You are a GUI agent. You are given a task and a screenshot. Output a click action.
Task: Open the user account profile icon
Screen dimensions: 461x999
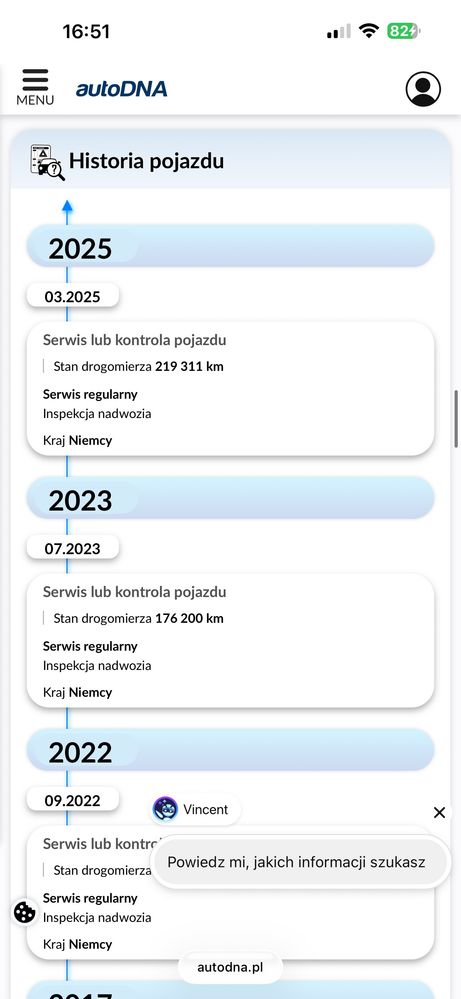click(423, 89)
